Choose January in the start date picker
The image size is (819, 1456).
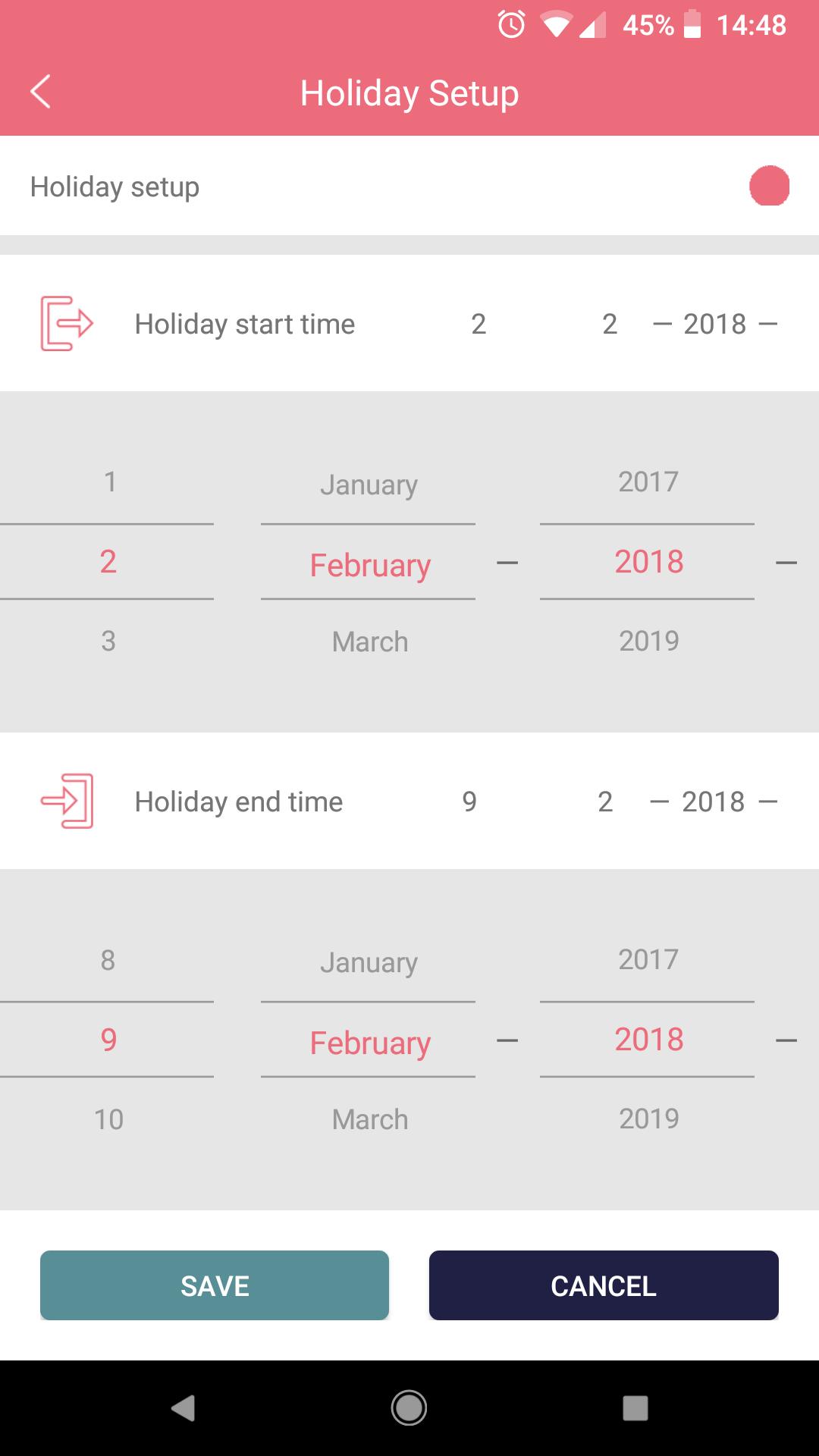click(x=369, y=485)
